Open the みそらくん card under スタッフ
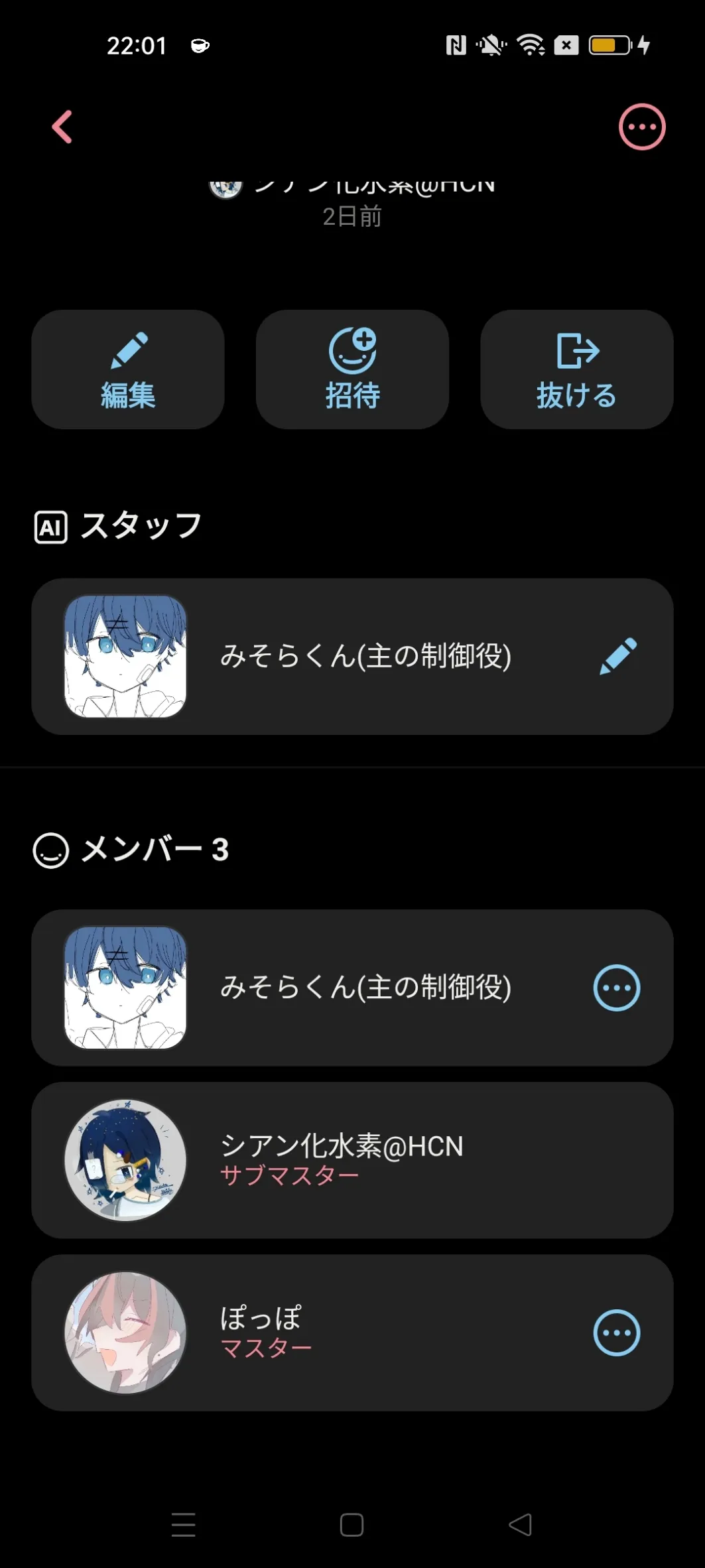Screen dimensions: 705x1568 (365, 656)
